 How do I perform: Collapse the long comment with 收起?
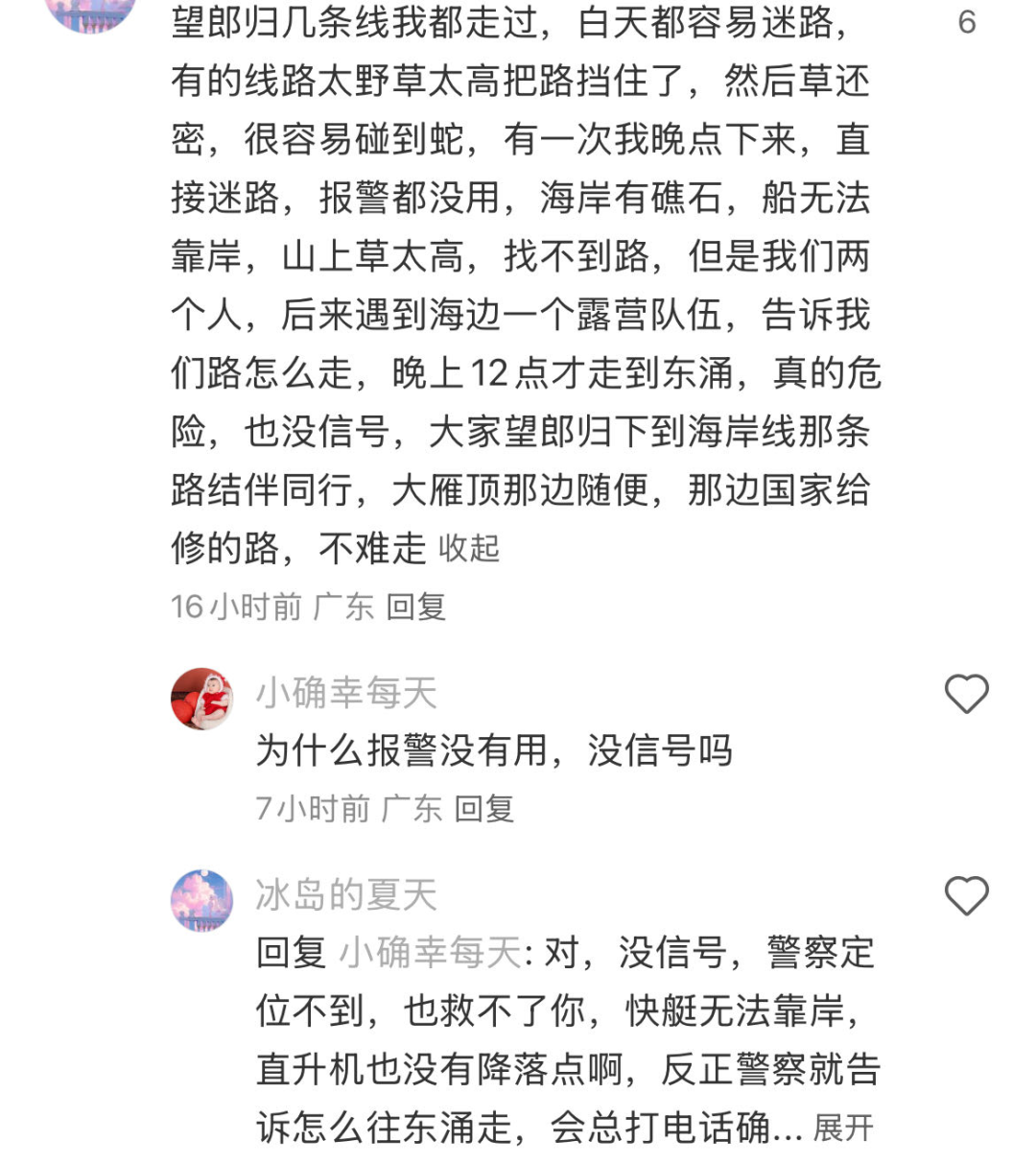pos(469,549)
